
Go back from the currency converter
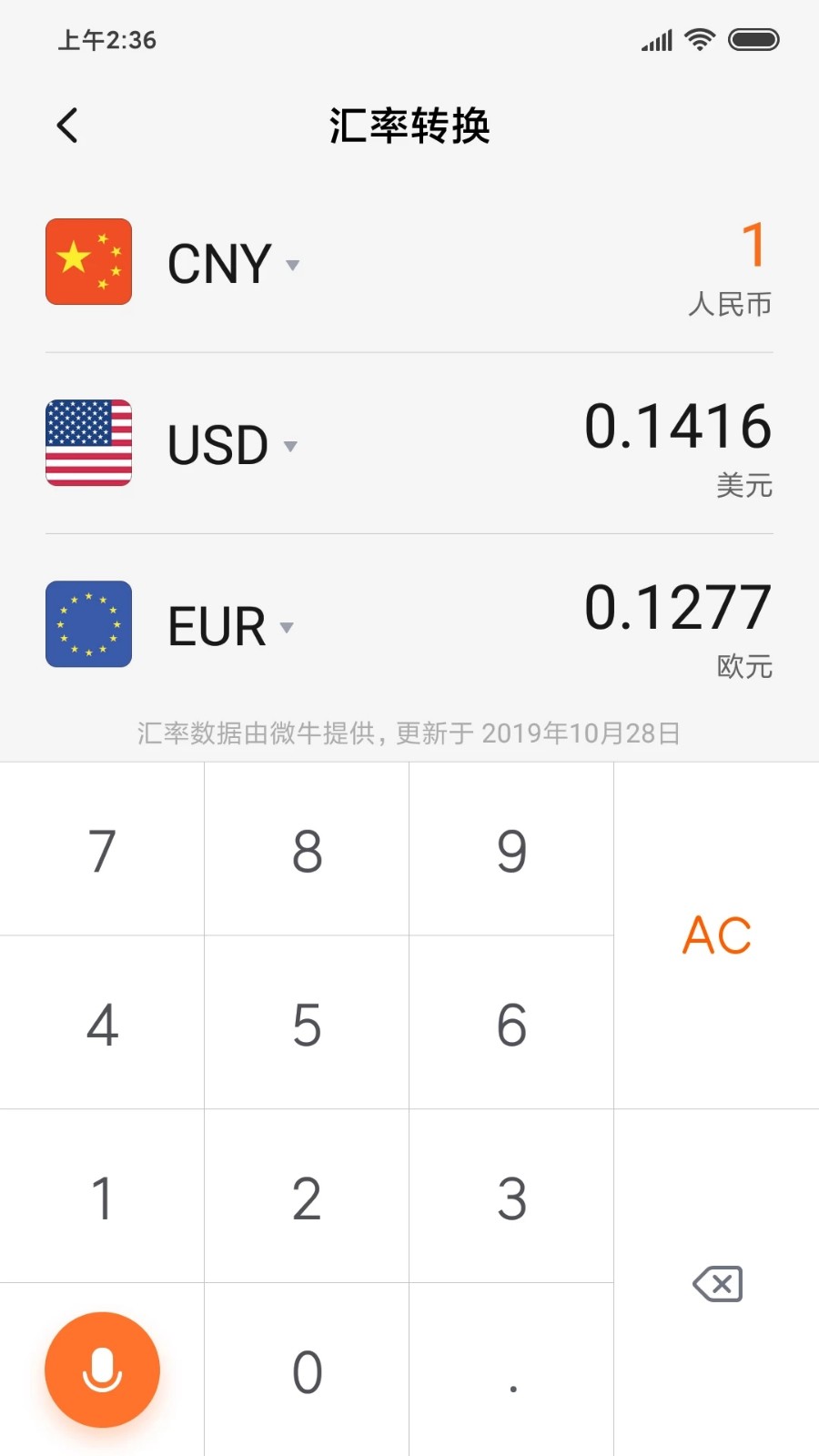(67, 126)
